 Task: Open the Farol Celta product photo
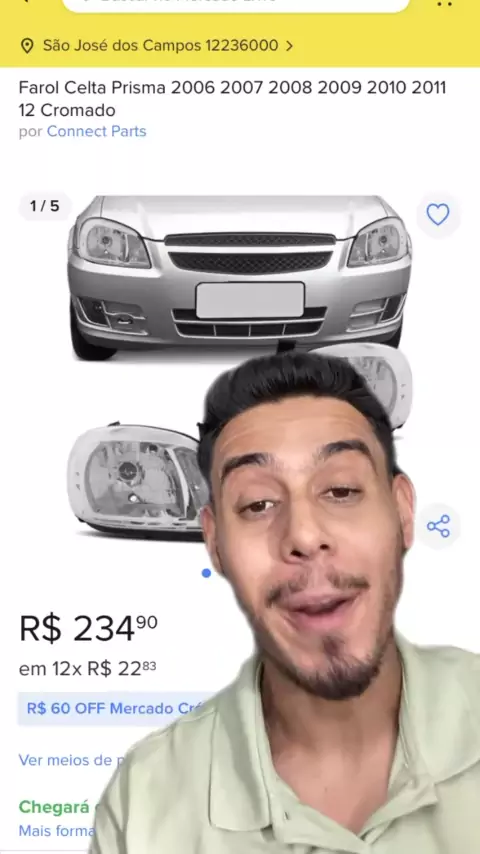click(x=240, y=368)
